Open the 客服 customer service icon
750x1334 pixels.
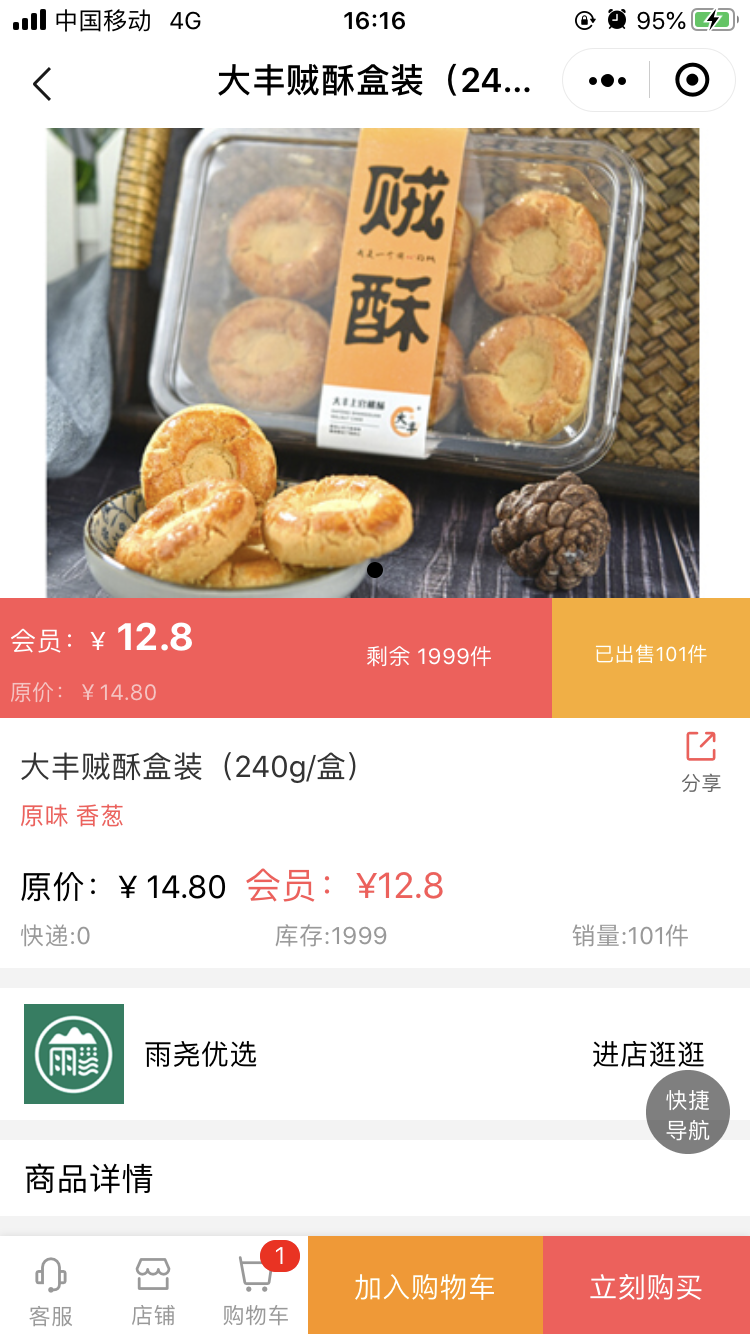(x=50, y=1285)
